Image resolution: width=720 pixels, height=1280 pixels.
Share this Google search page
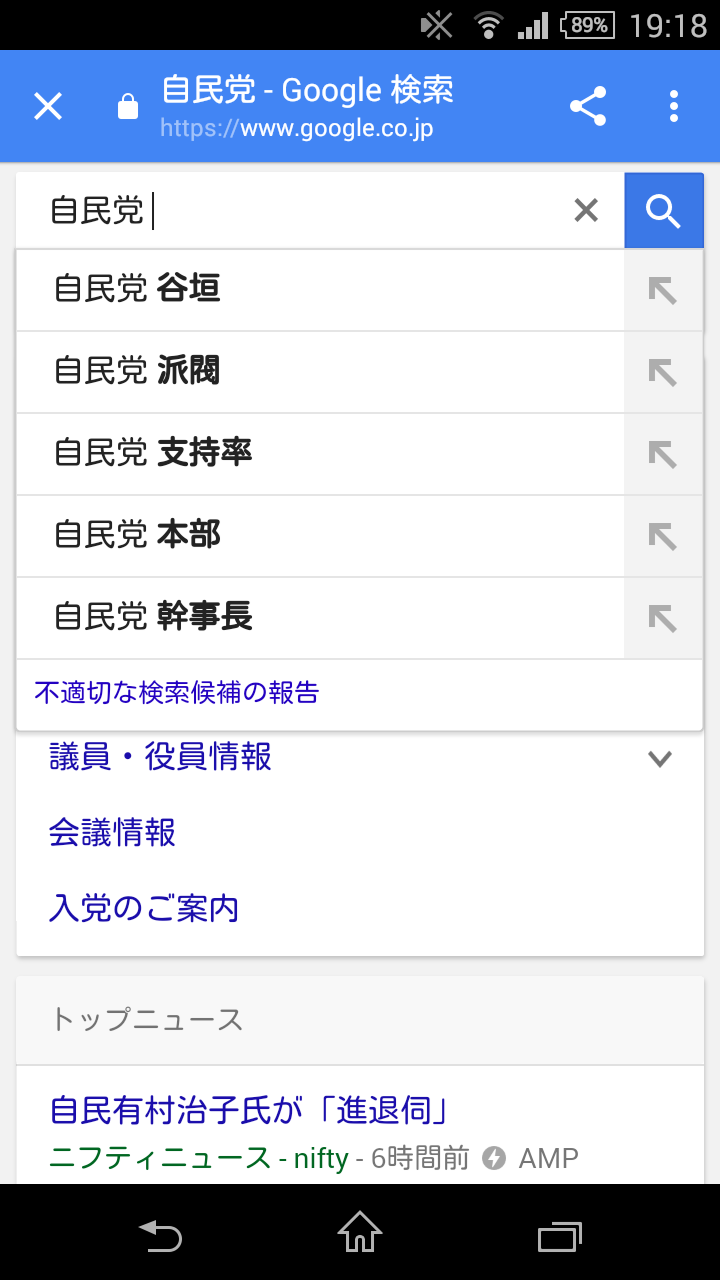(x=588, y=106)
